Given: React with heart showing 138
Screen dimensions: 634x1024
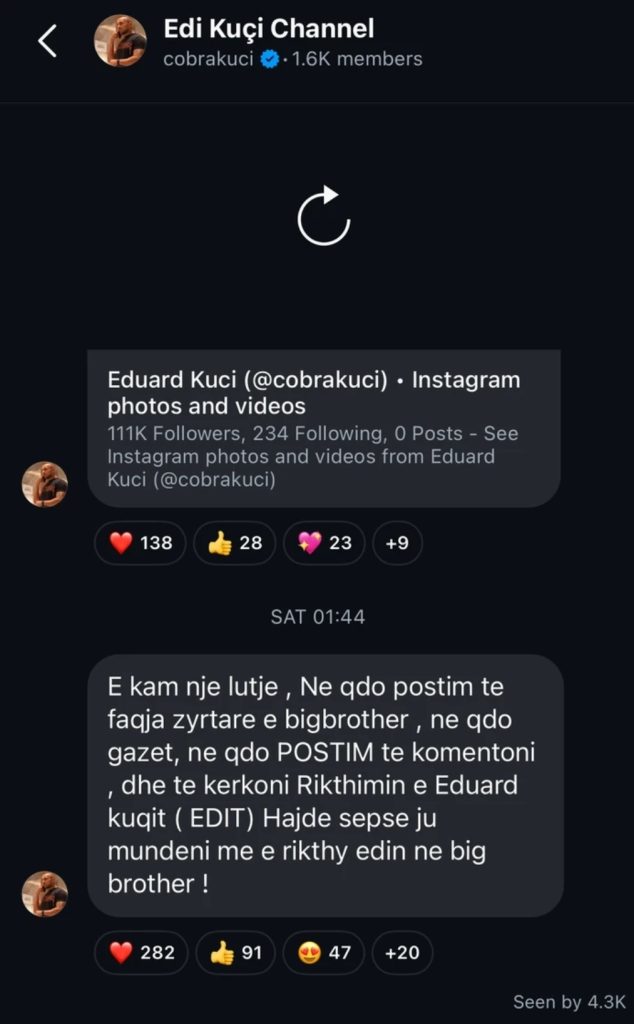Looking at the screenshot, I should click(140, 543).
